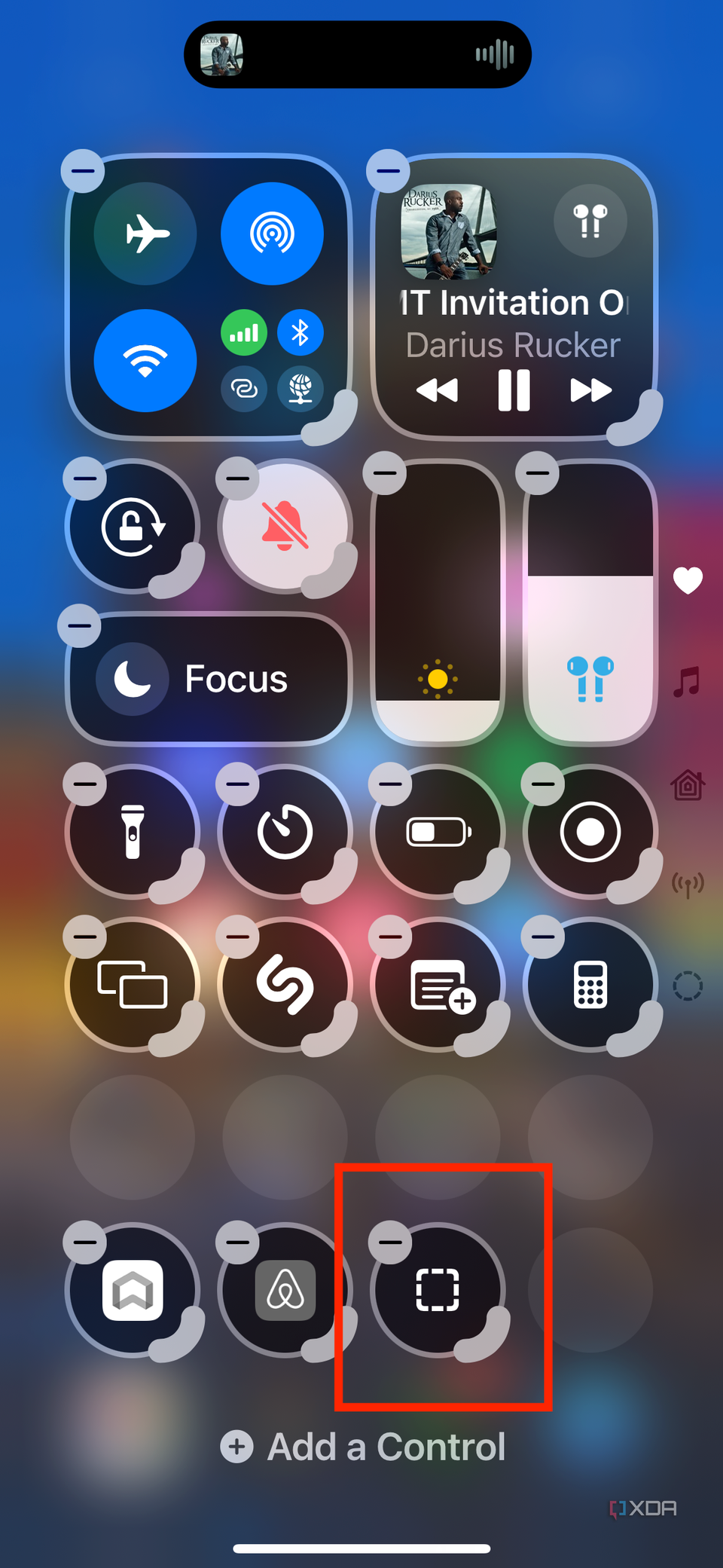Tap Add a Control
Viewport: 723px width, 1568px height.
[x=364, y=1447]
